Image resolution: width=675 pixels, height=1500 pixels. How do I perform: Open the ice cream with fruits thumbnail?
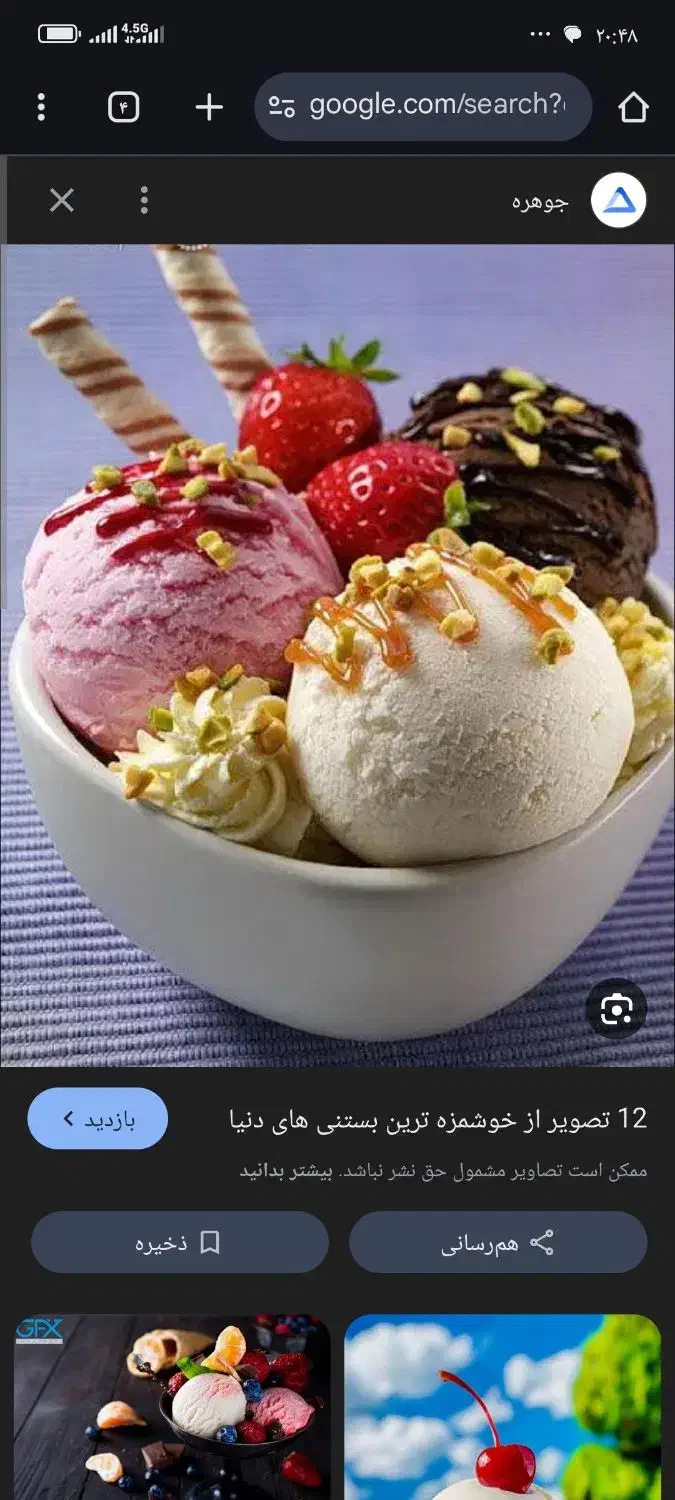172,1407
